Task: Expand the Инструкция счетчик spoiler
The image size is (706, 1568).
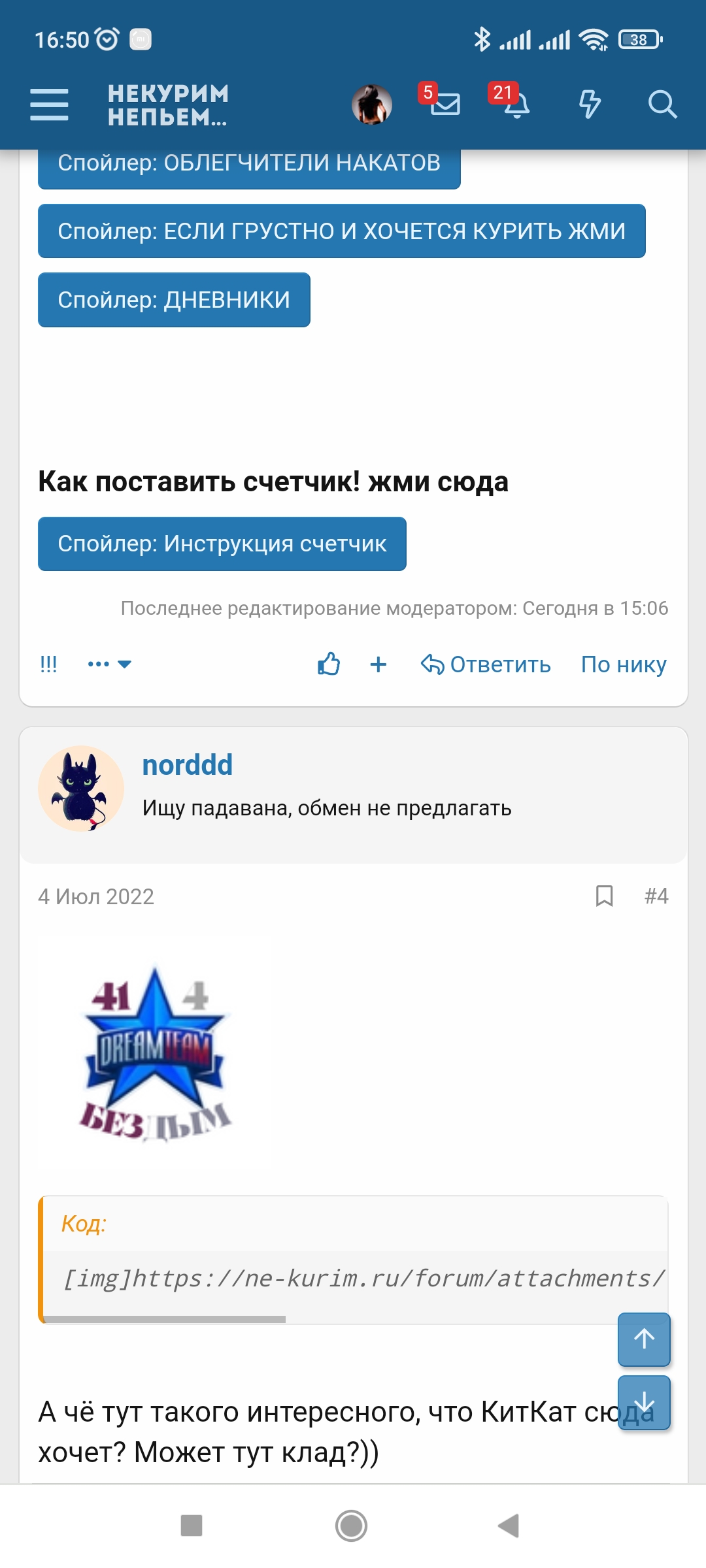Action: [222, 543]
